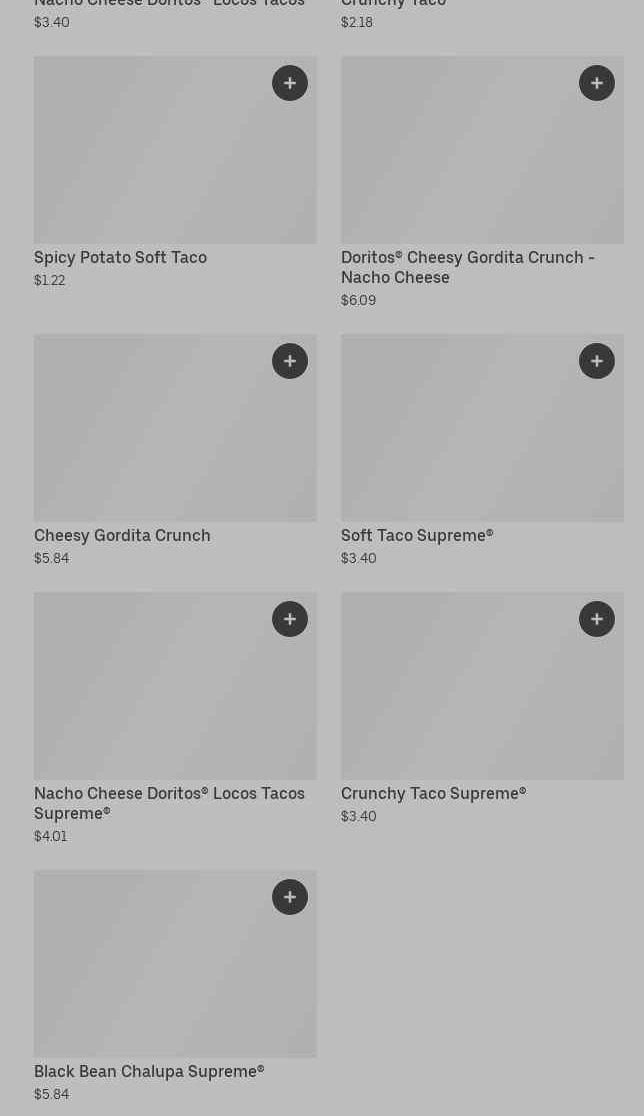Add Spicy Potato Soft Taco to order
The image size is (644, 1116).
(x=290, y=83)
